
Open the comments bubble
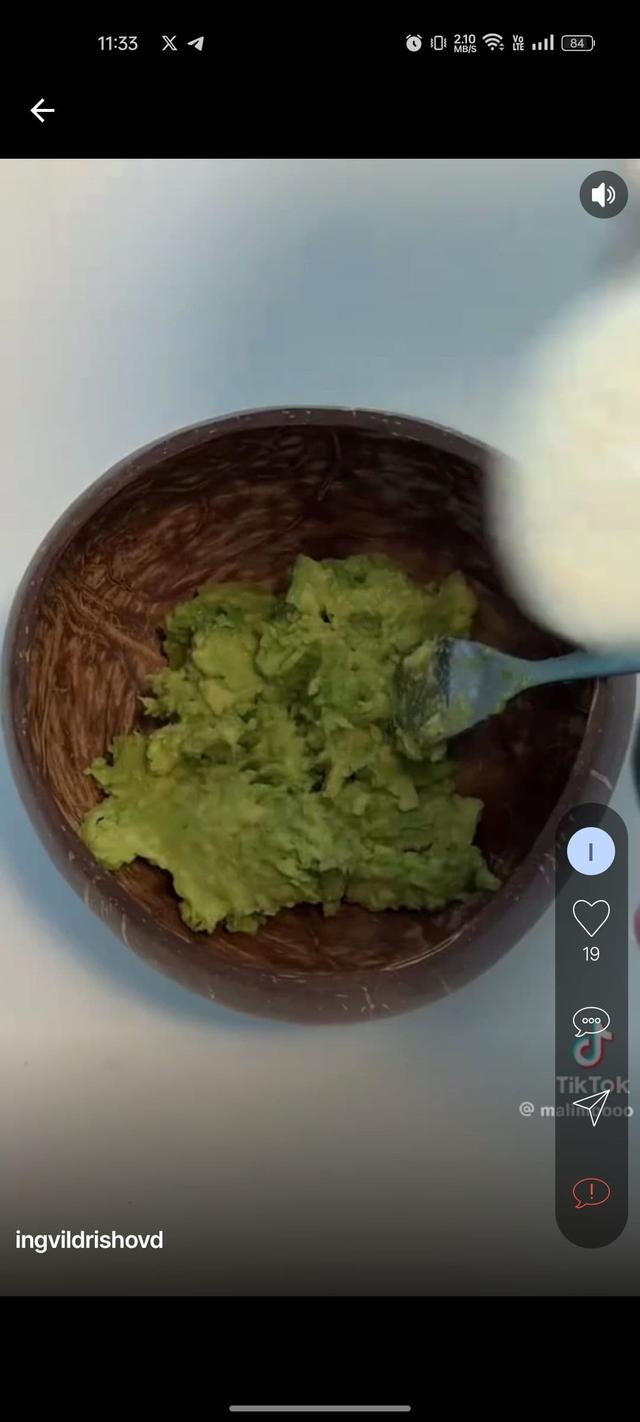pos(590,1022)
